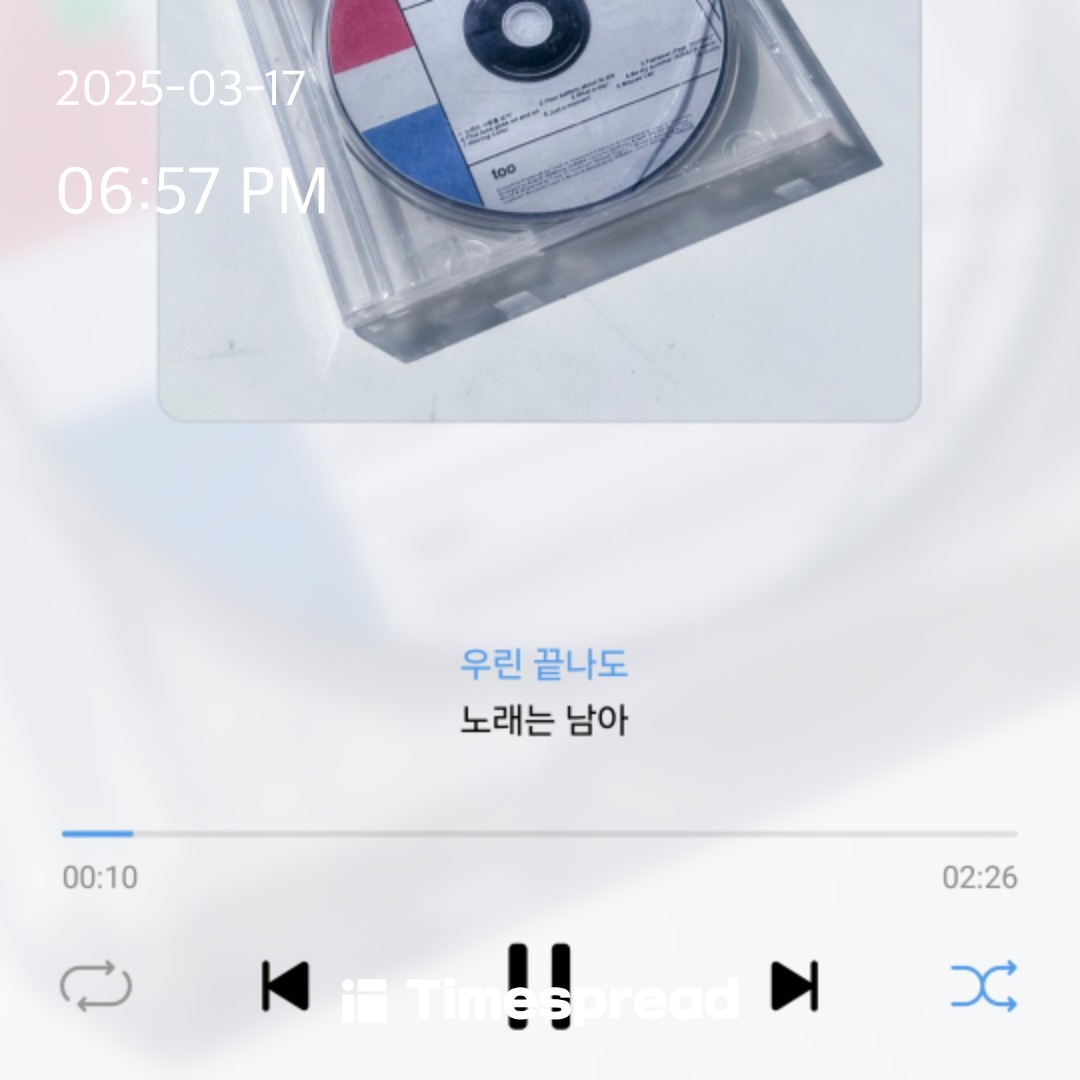Open the full lyrics view

[x=543, y=692]
